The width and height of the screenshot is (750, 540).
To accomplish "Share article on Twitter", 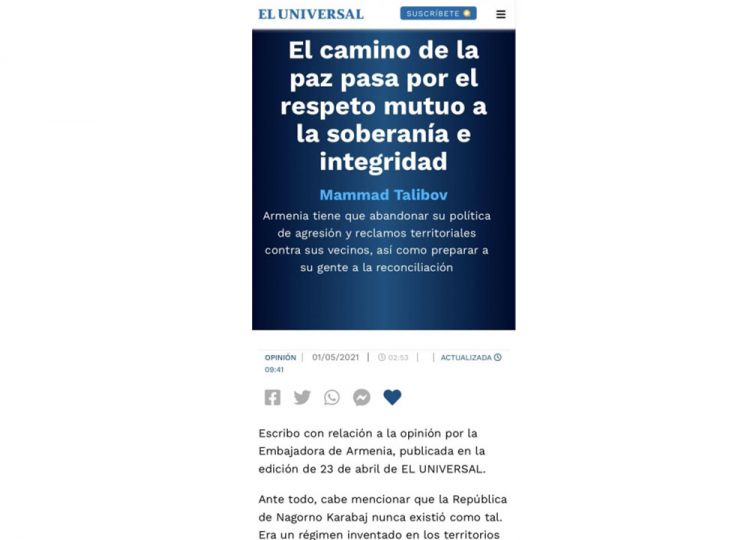I will point(302,397).
